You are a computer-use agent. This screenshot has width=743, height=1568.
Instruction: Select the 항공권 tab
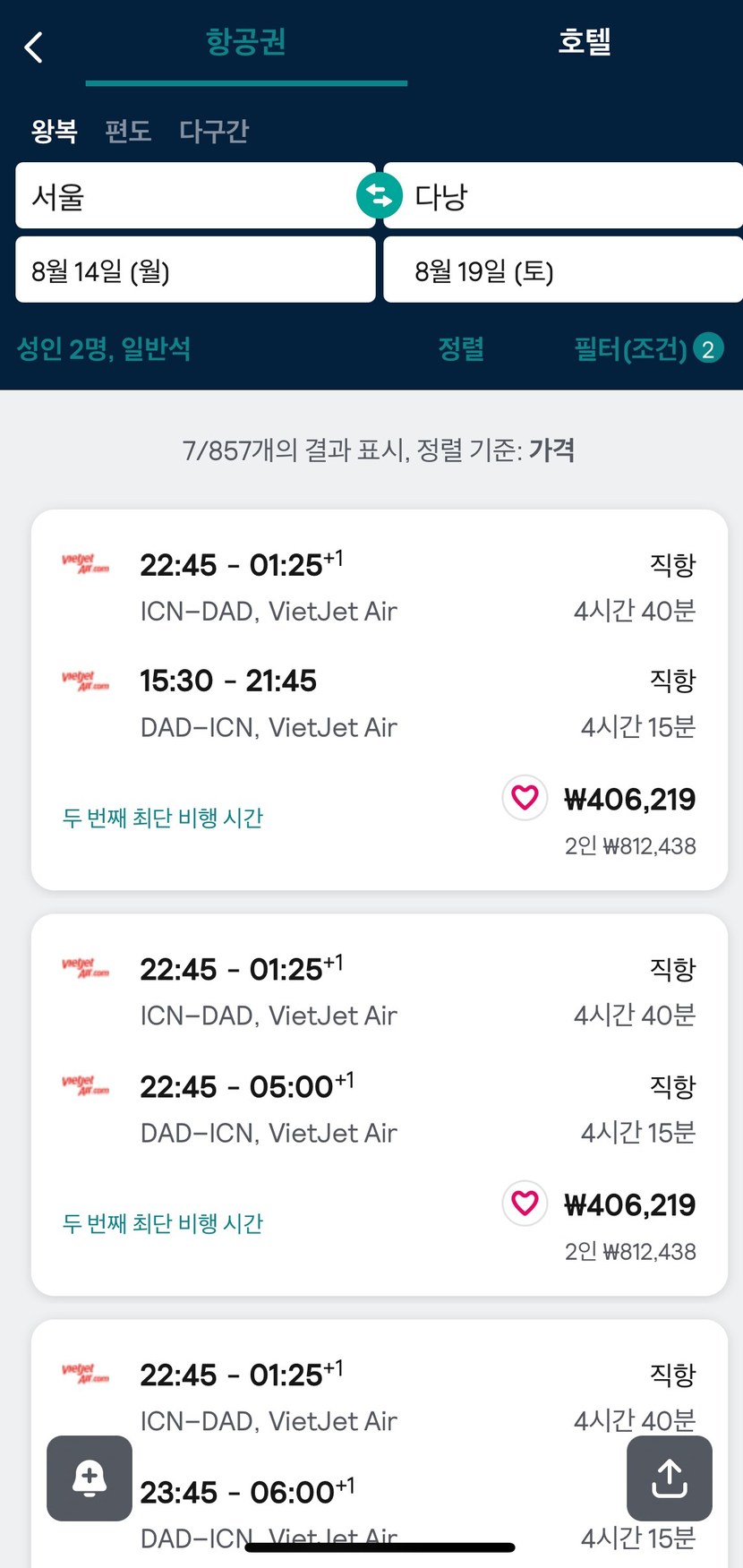[246, 42]
